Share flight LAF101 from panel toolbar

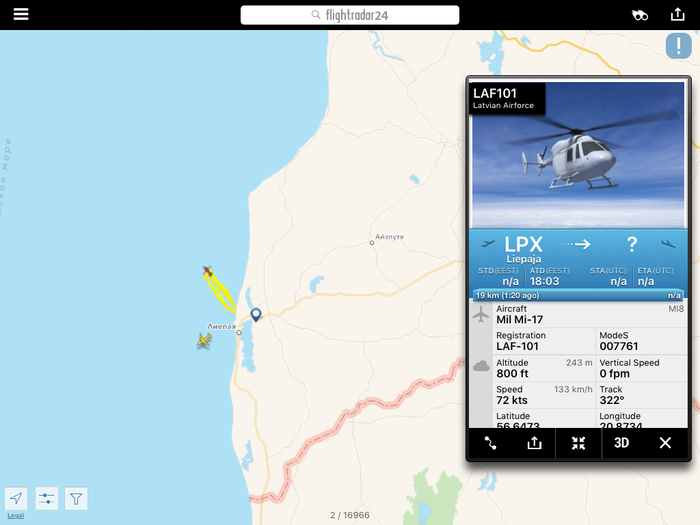click(x=535, y=443)
